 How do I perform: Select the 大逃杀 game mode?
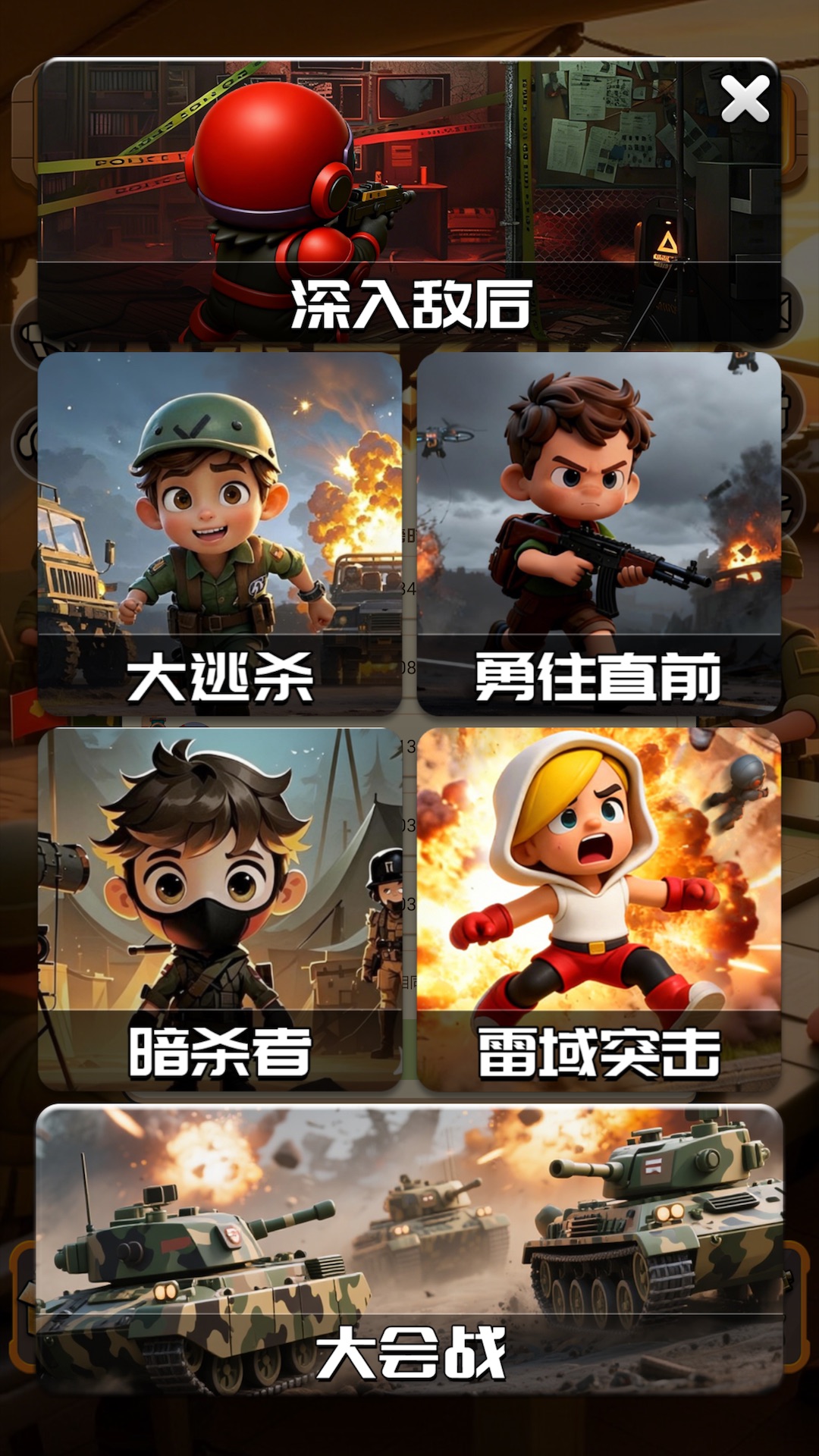pyautogui.click(x=220, y=533)
